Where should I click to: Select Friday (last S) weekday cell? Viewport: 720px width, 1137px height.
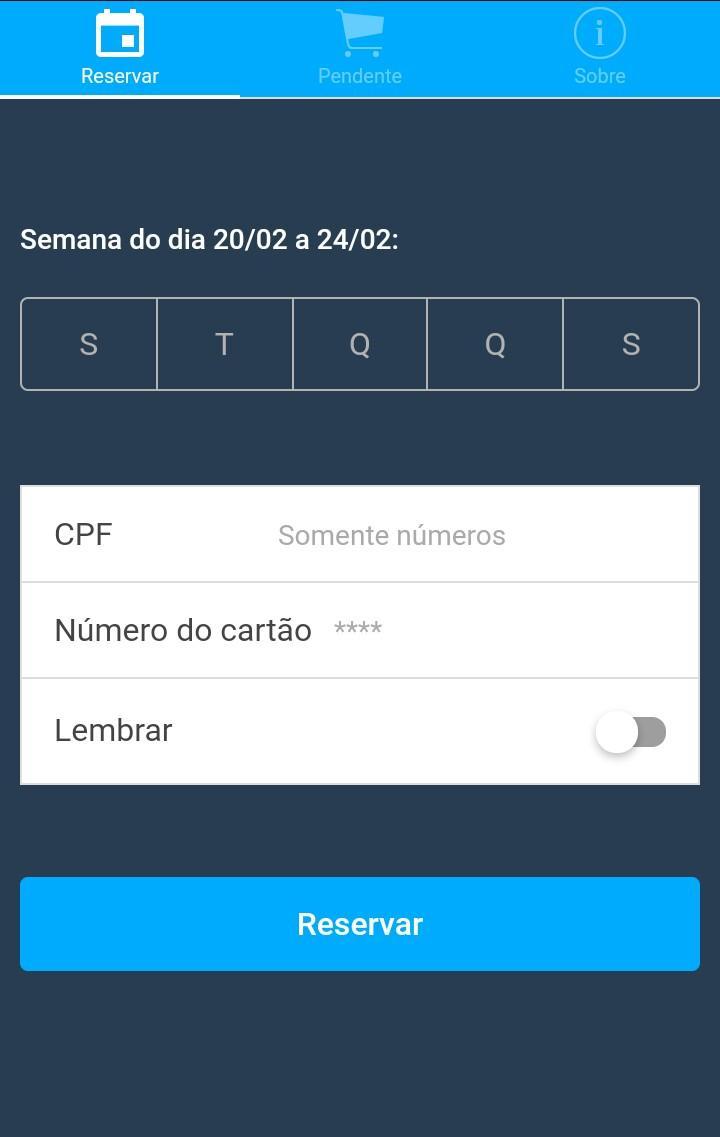coord(631,343)
